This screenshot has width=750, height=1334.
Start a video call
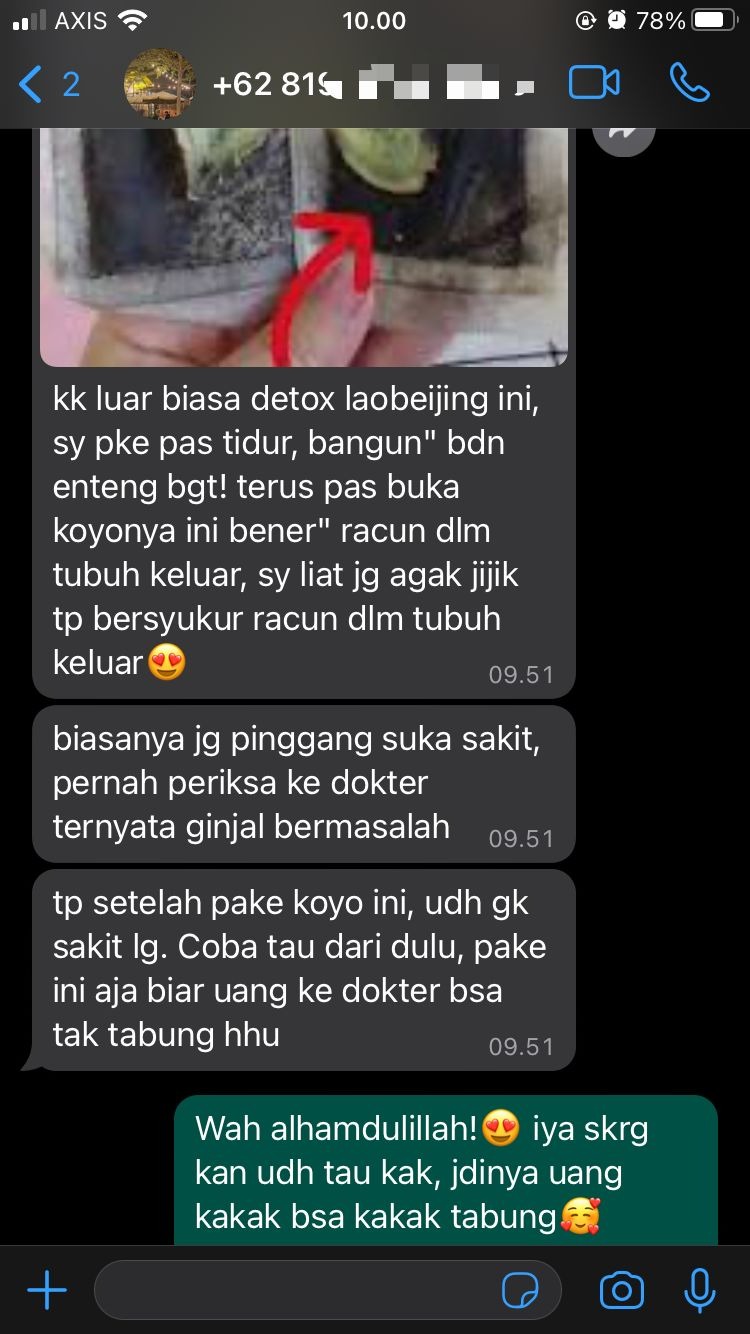(x=594, y=84)
